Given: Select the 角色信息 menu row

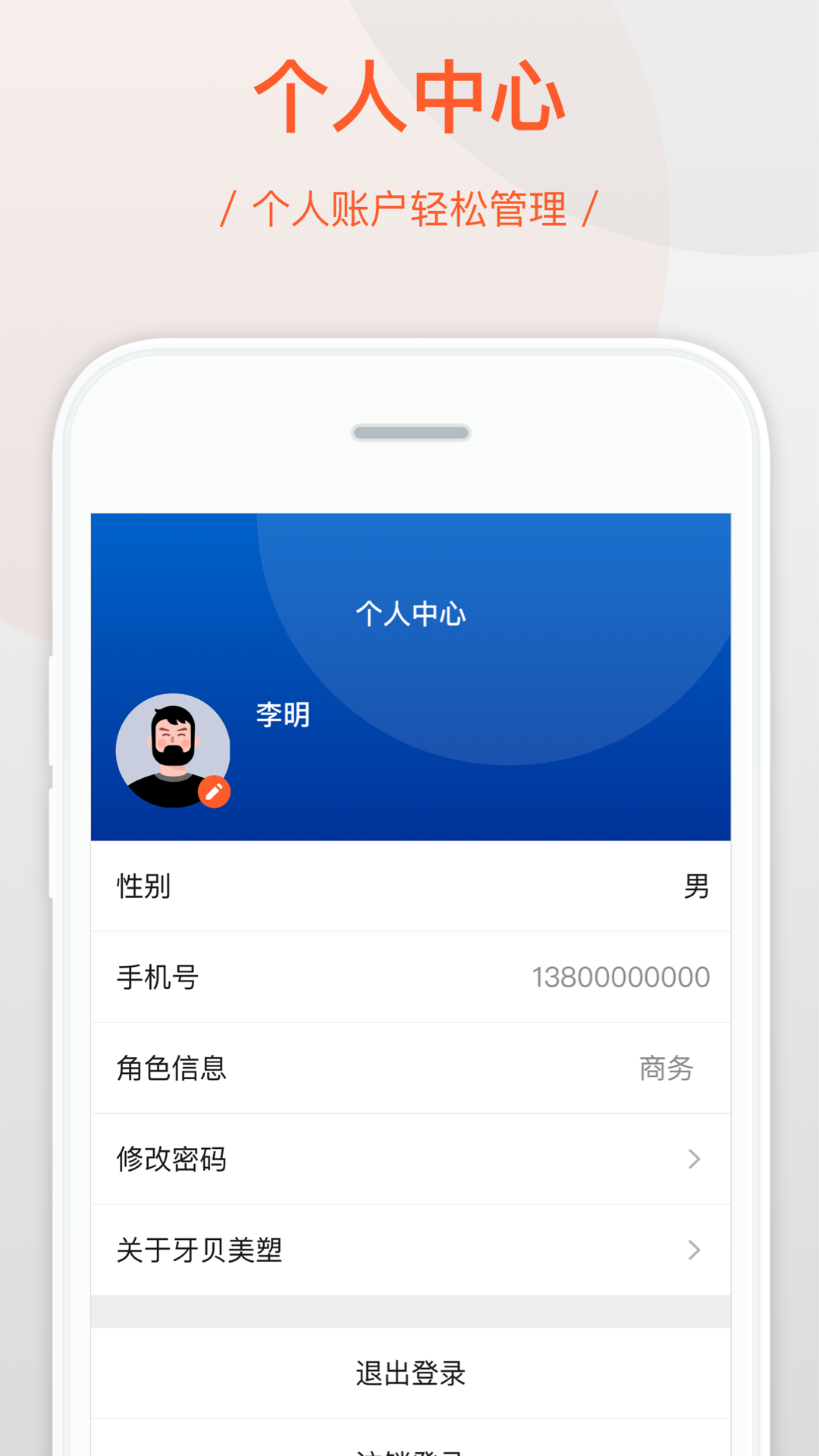Looking at the screenshot, I should click(409, 1068).
